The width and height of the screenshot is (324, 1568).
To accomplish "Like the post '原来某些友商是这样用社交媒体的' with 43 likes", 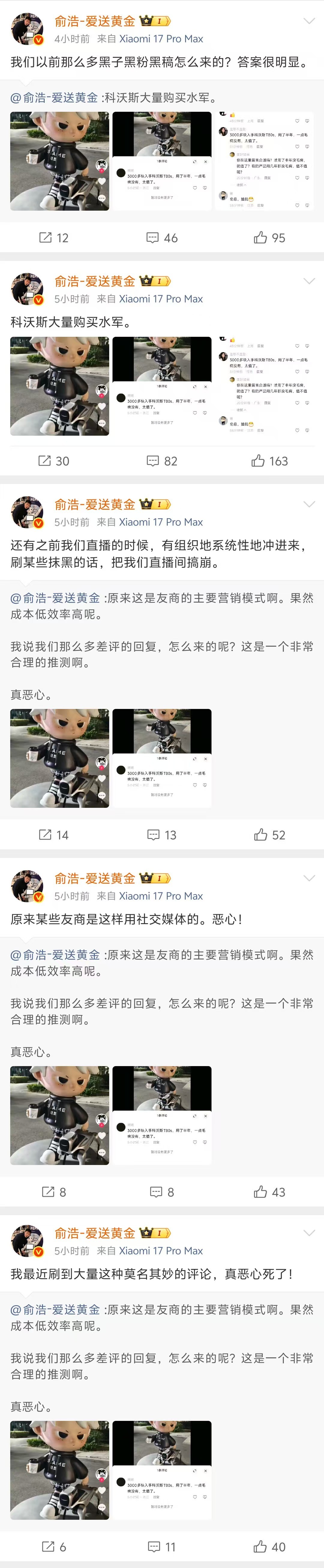I will point(268,1191).
